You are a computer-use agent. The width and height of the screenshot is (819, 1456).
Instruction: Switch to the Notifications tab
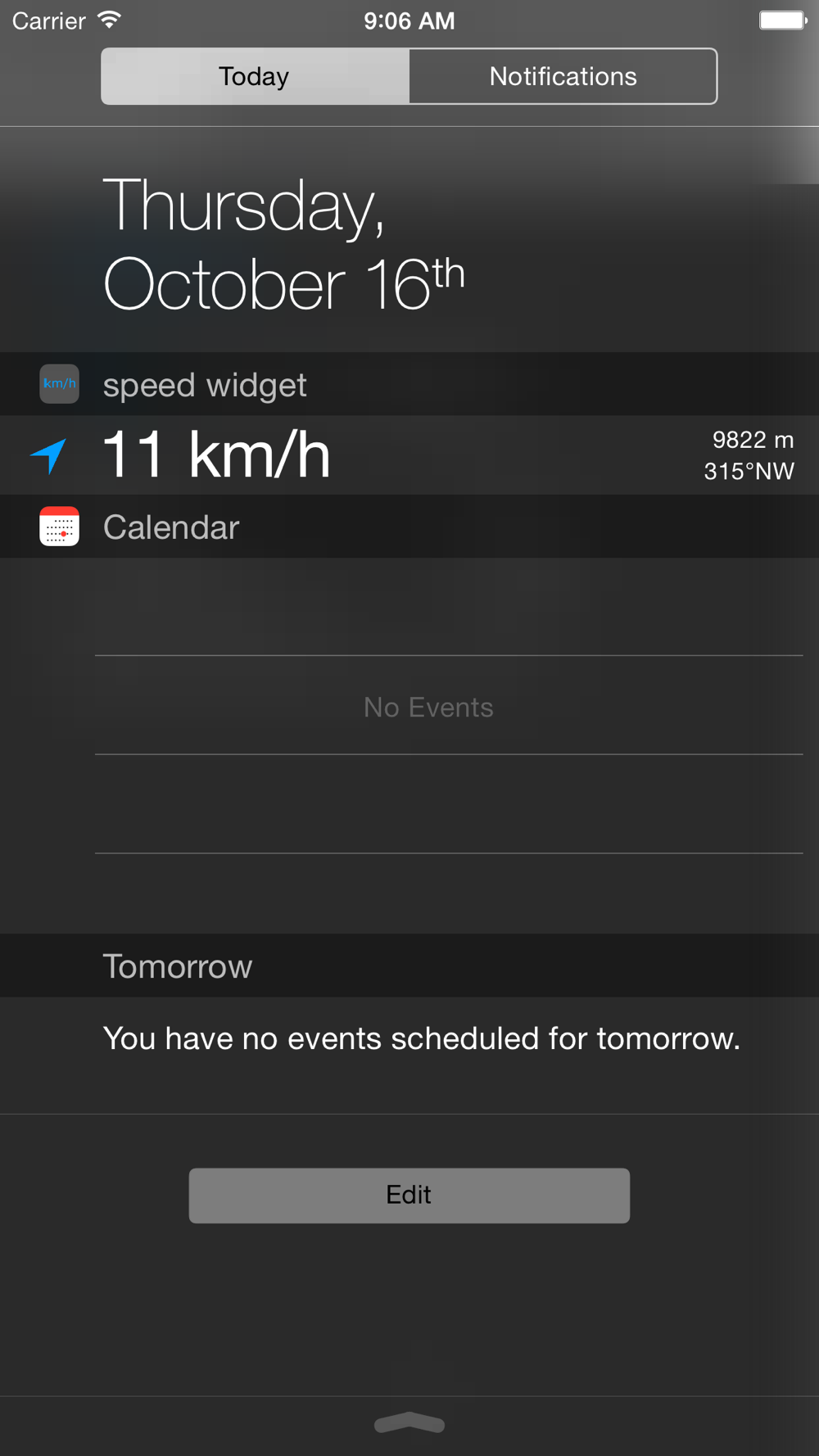click(x=563, y=76)
